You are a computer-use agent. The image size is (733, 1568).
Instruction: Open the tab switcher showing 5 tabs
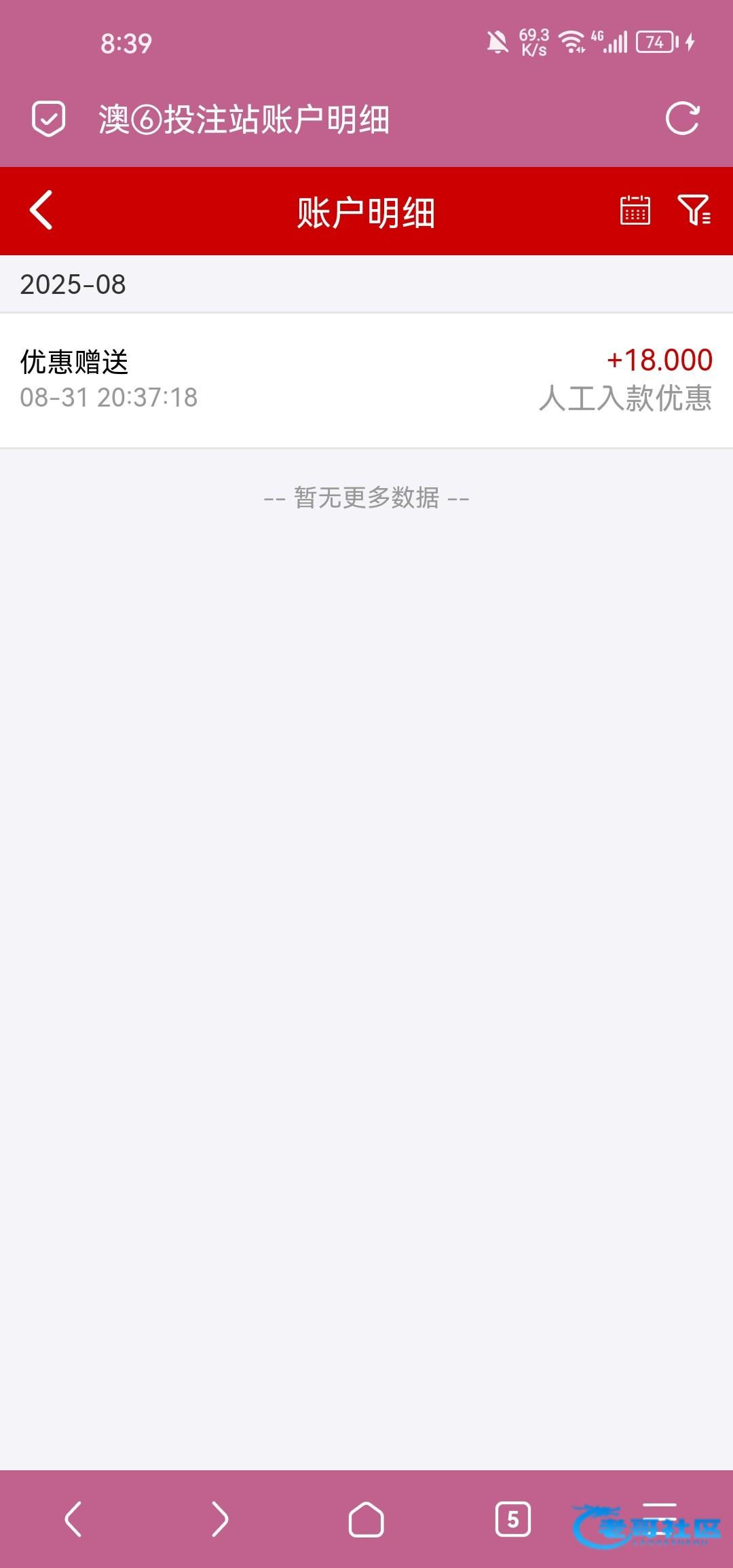pyautogui.click(x=513, y=1519)
